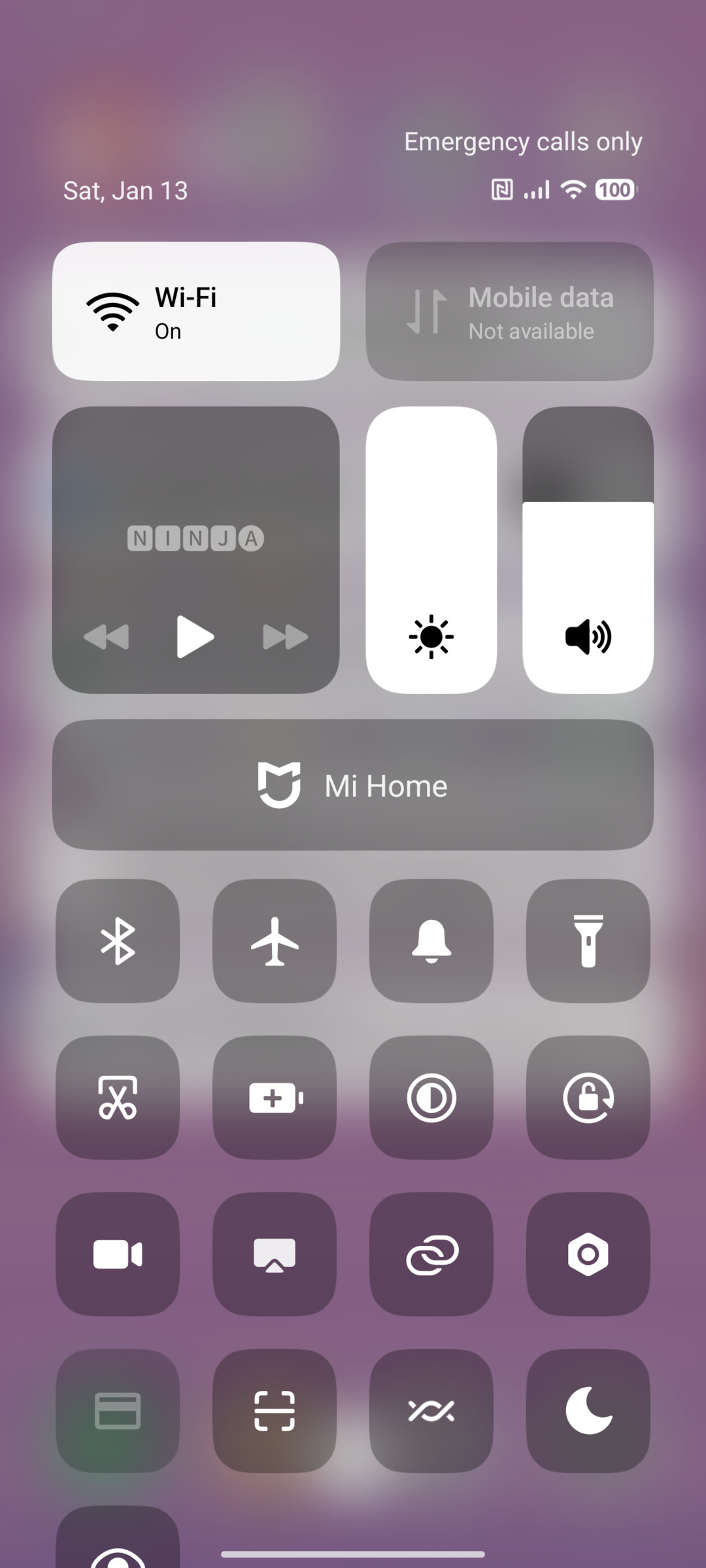Turn off the Wi-Fi tile

click(x=196, y=312)
